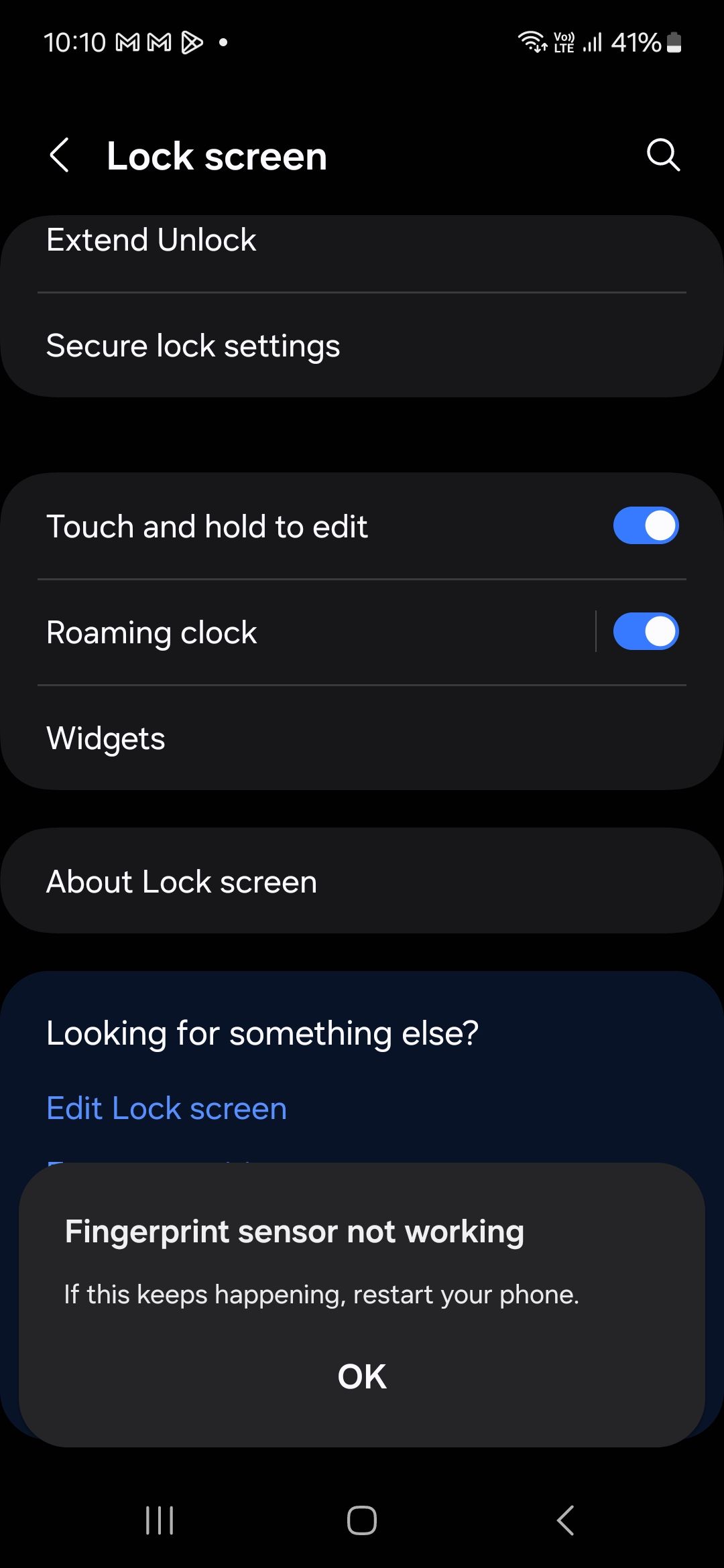Tap the Recents button in navigation bar
724x1568 pixels.
[x=159, y=1520]
